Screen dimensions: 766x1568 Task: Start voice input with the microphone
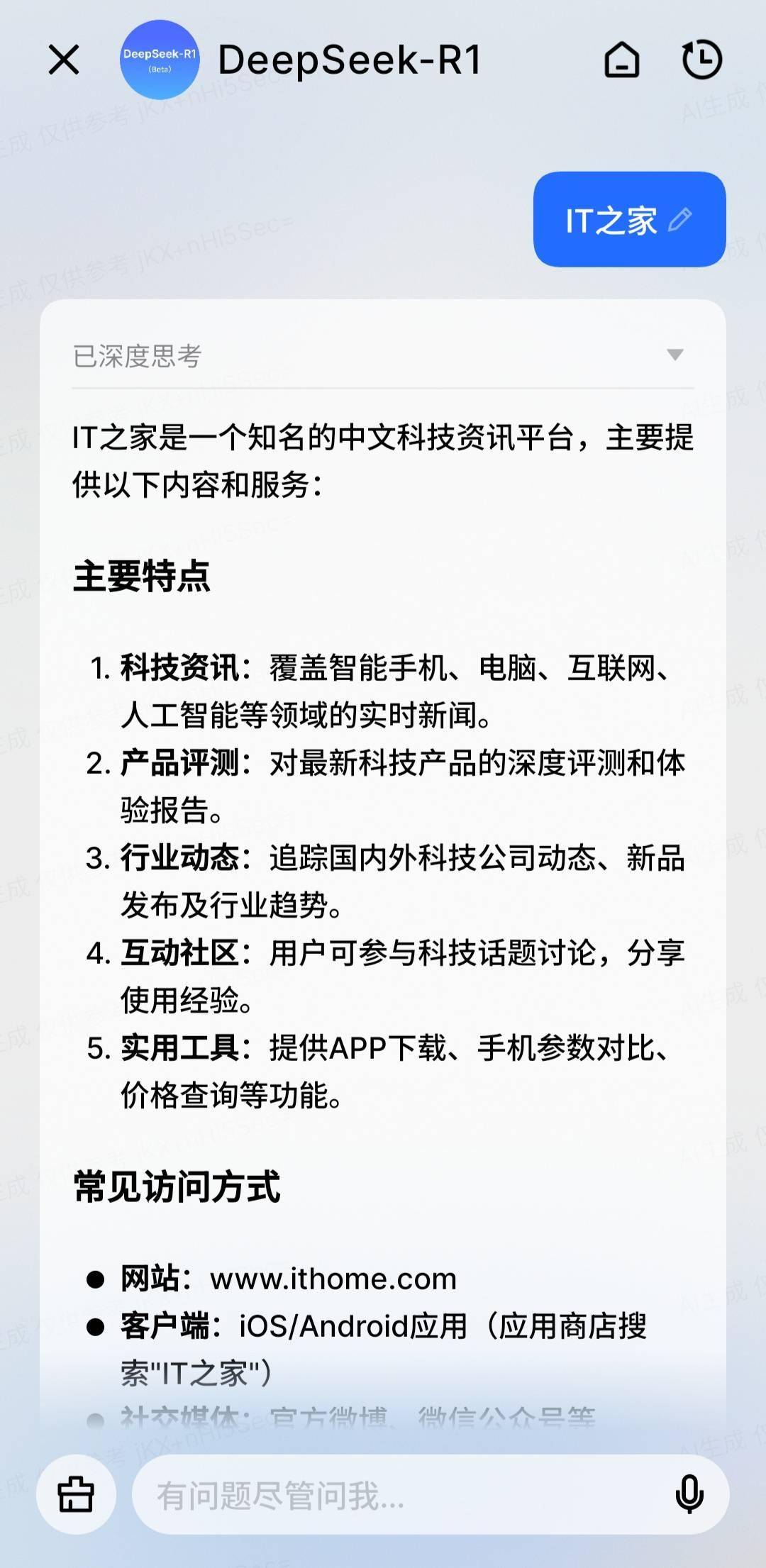[x=689, y=1494]
